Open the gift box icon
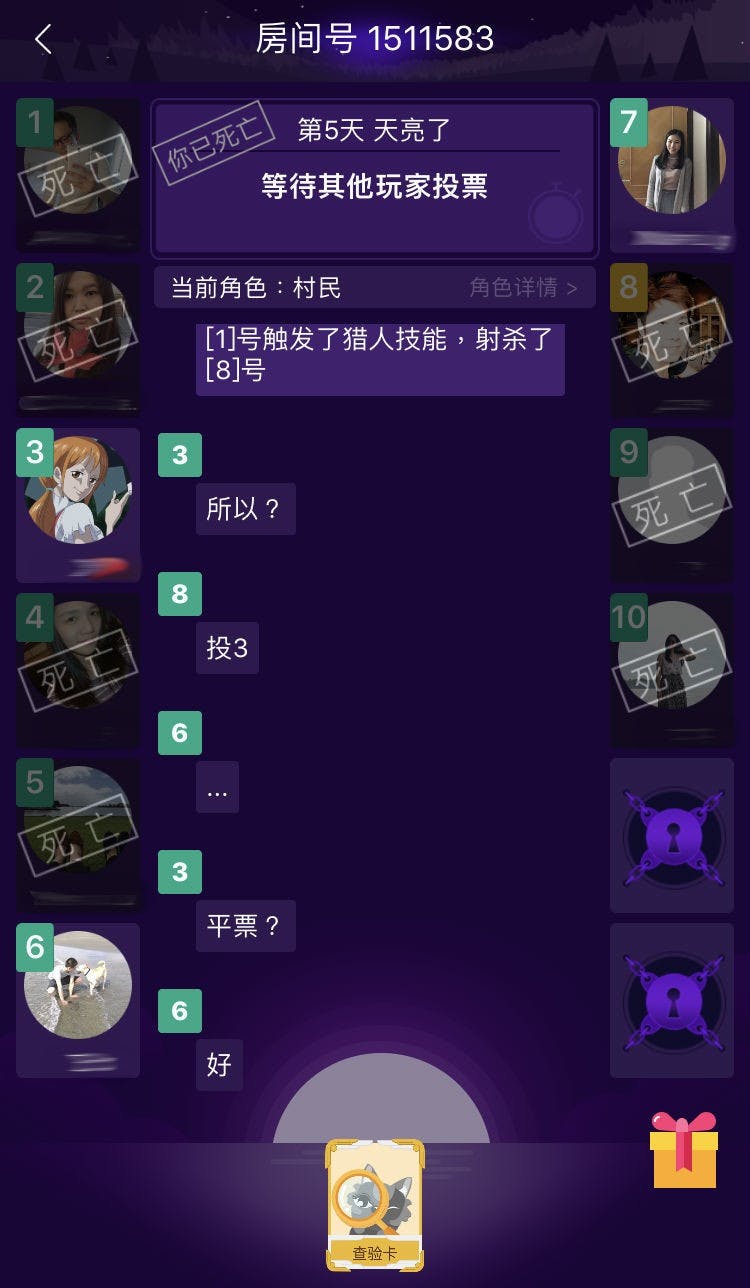The image size is (750, 1288). pos(684,1150)
